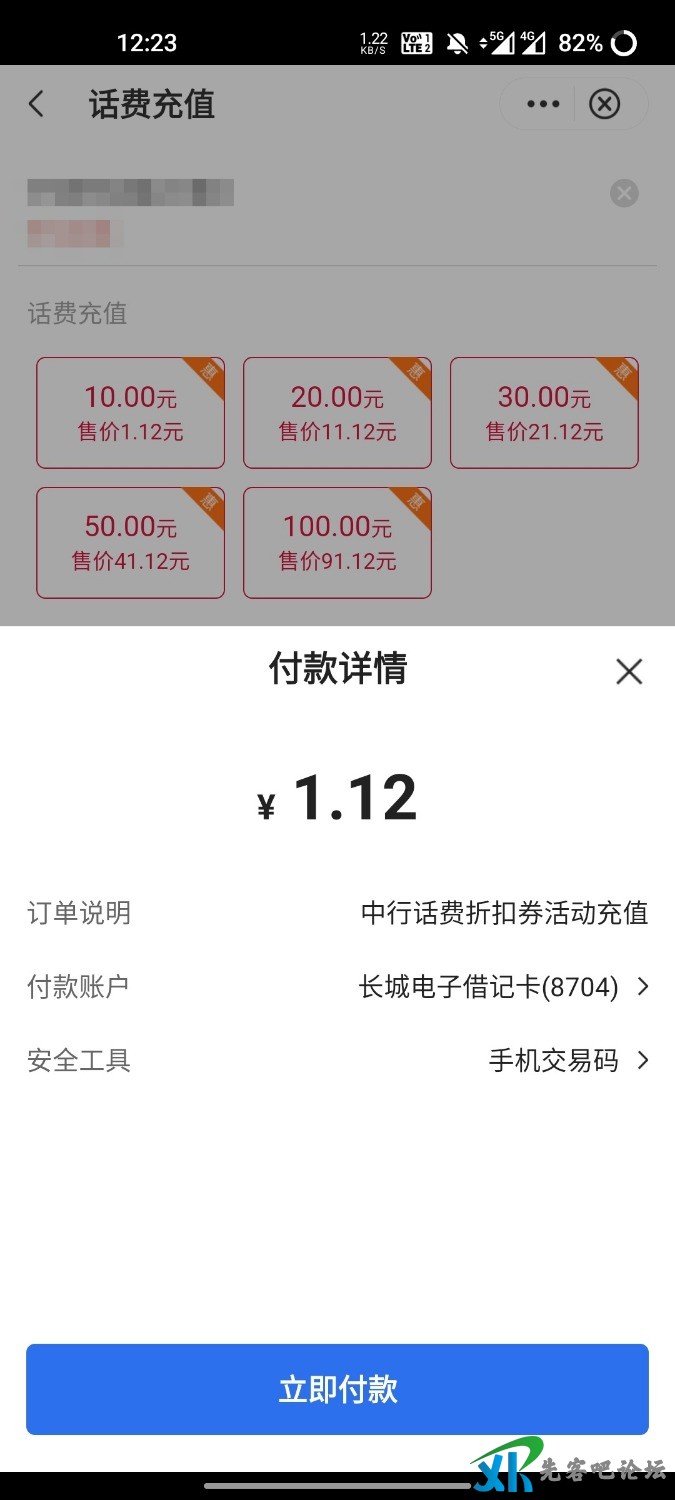
Task: Open 安全工具 手机交易码 options
Action: pos(568,1060)
